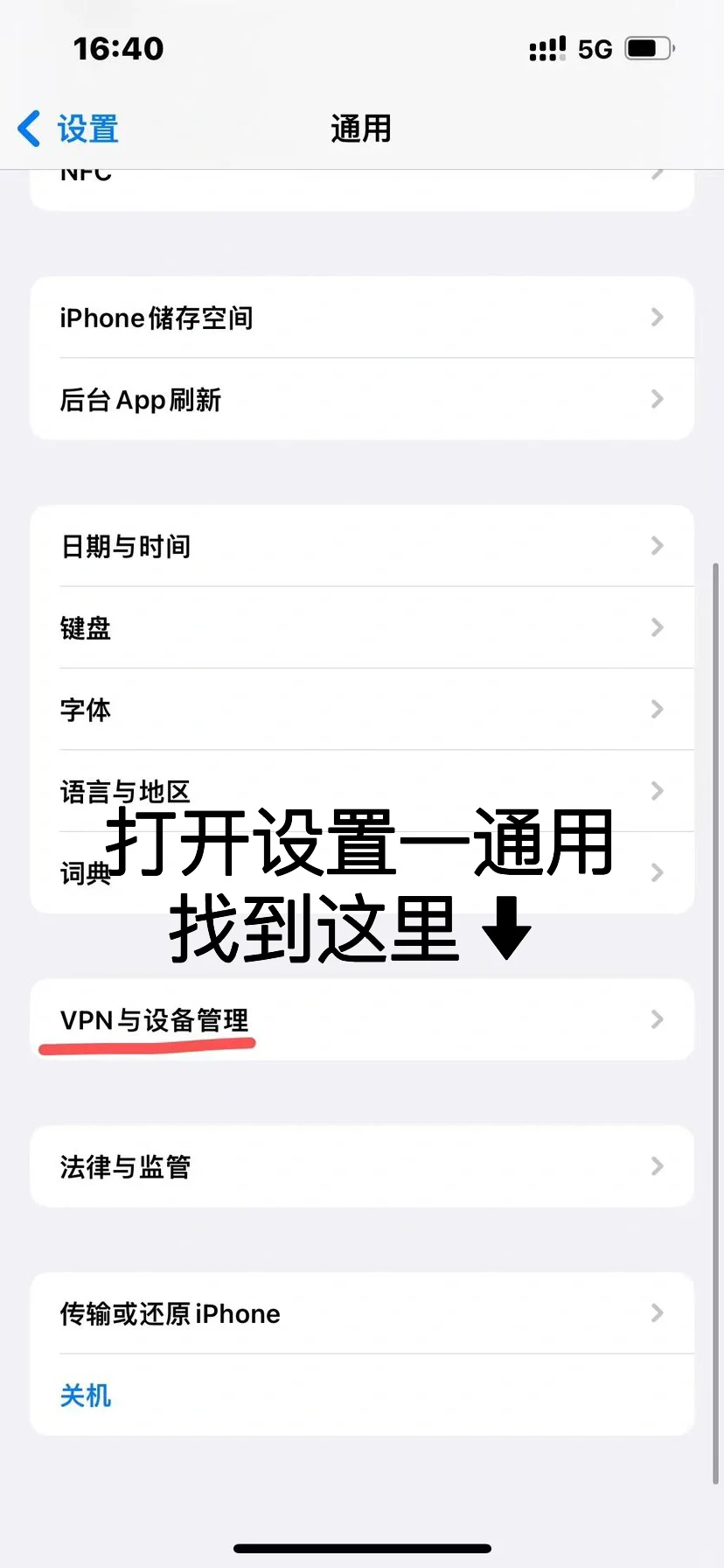Return to 设置 main menu

67,128
